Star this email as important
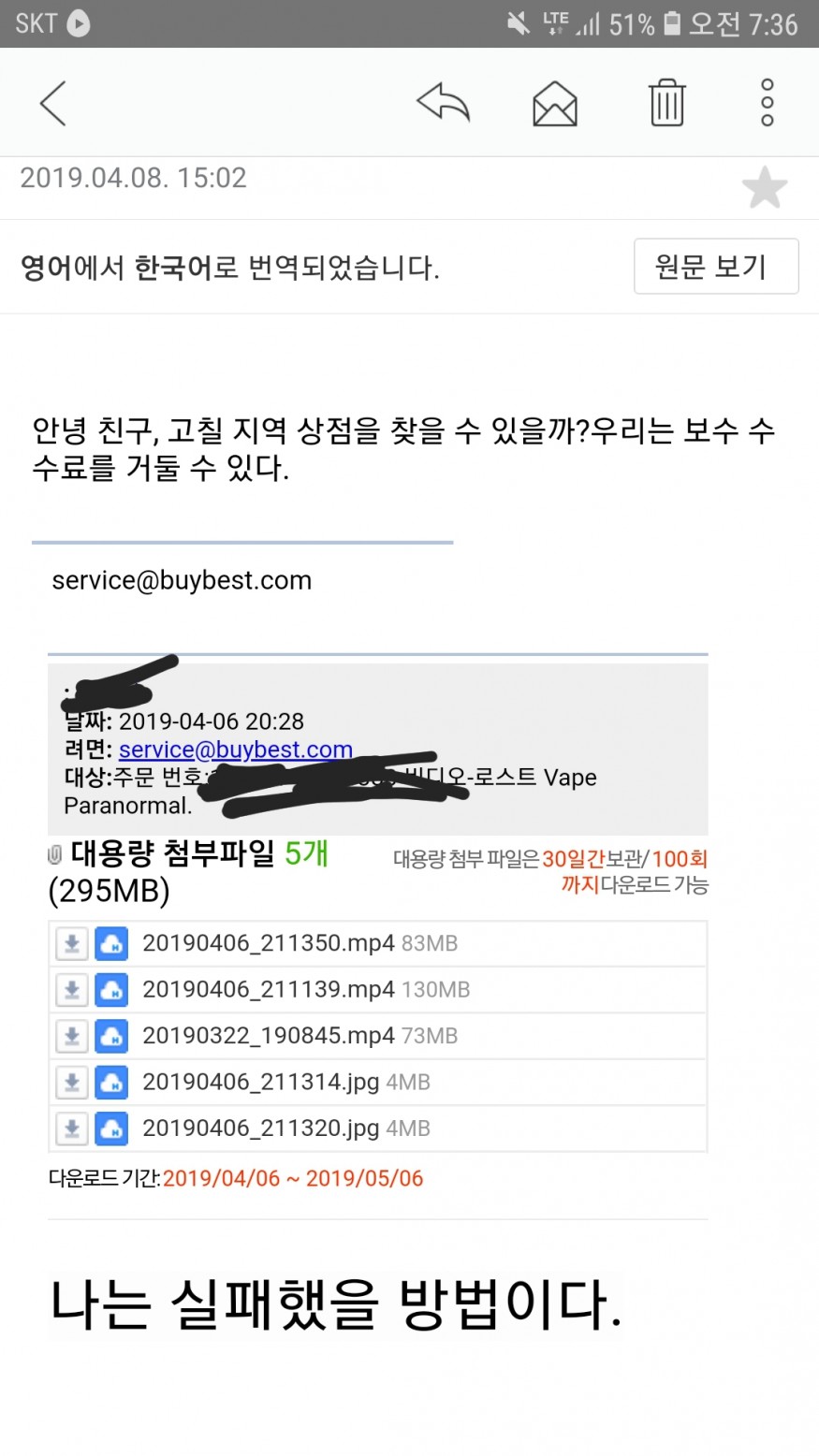819x1456 pixels. (765, 187)
